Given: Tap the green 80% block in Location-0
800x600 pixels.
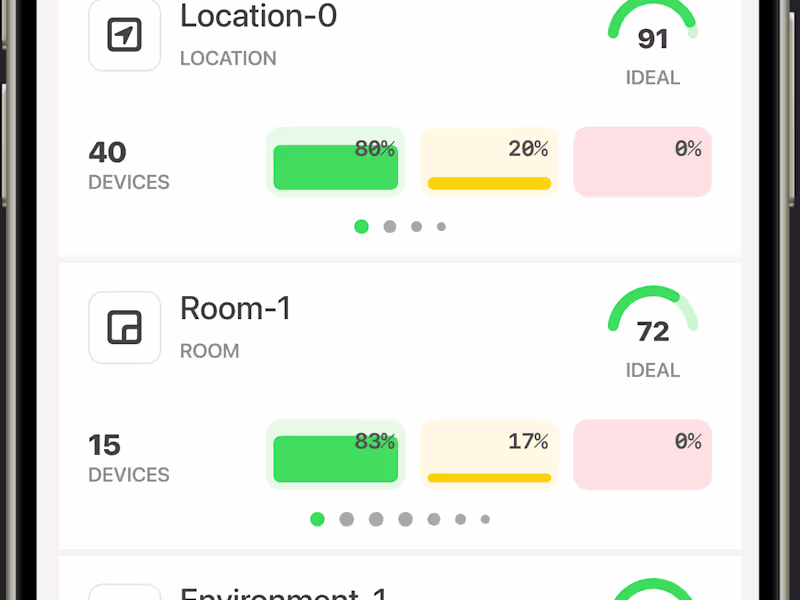Looking at the screenshot, I should point(336,162).
